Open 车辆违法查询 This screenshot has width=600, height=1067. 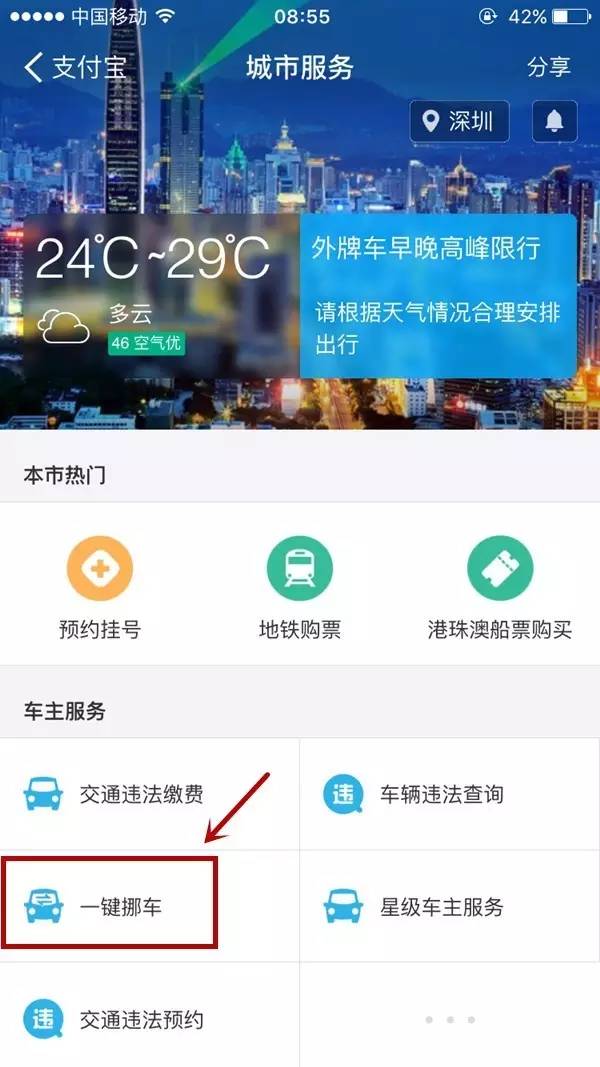(450, 795)
